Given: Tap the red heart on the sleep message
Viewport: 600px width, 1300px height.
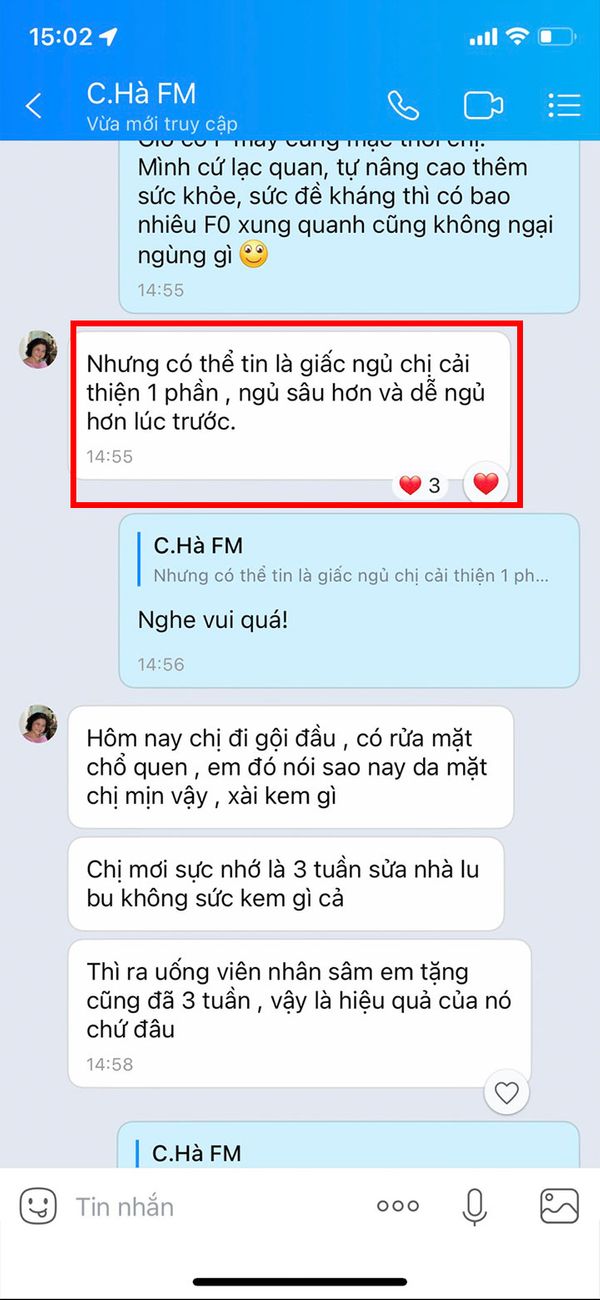Looking at the screenshot, I should point(485,485).
